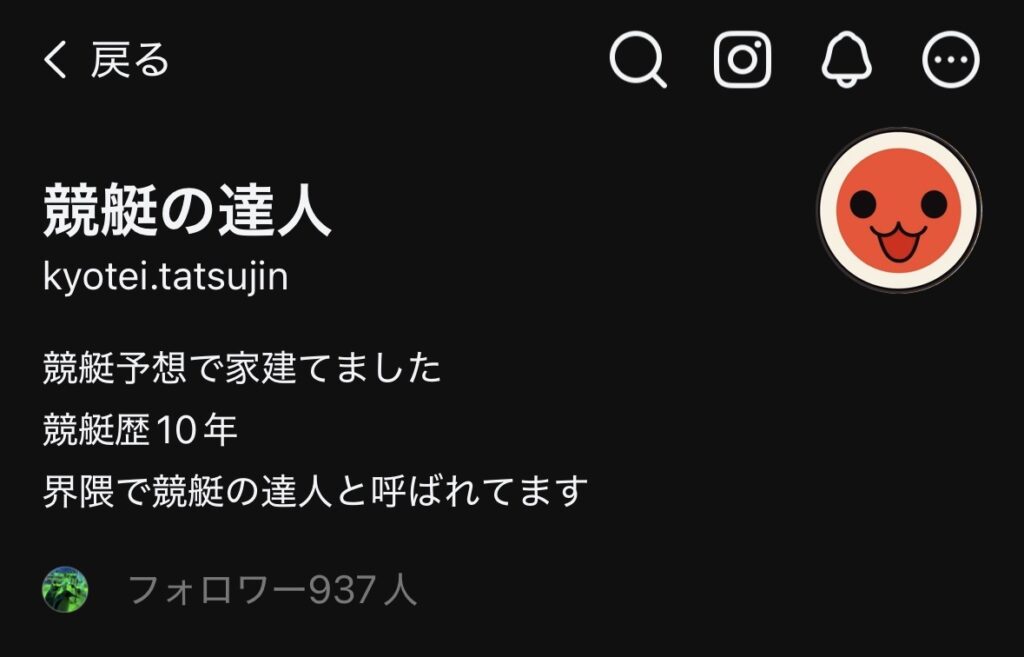1024x657 pixels.
Task: Tap the notifications bell icon
Action: click(x=847, y=61)
